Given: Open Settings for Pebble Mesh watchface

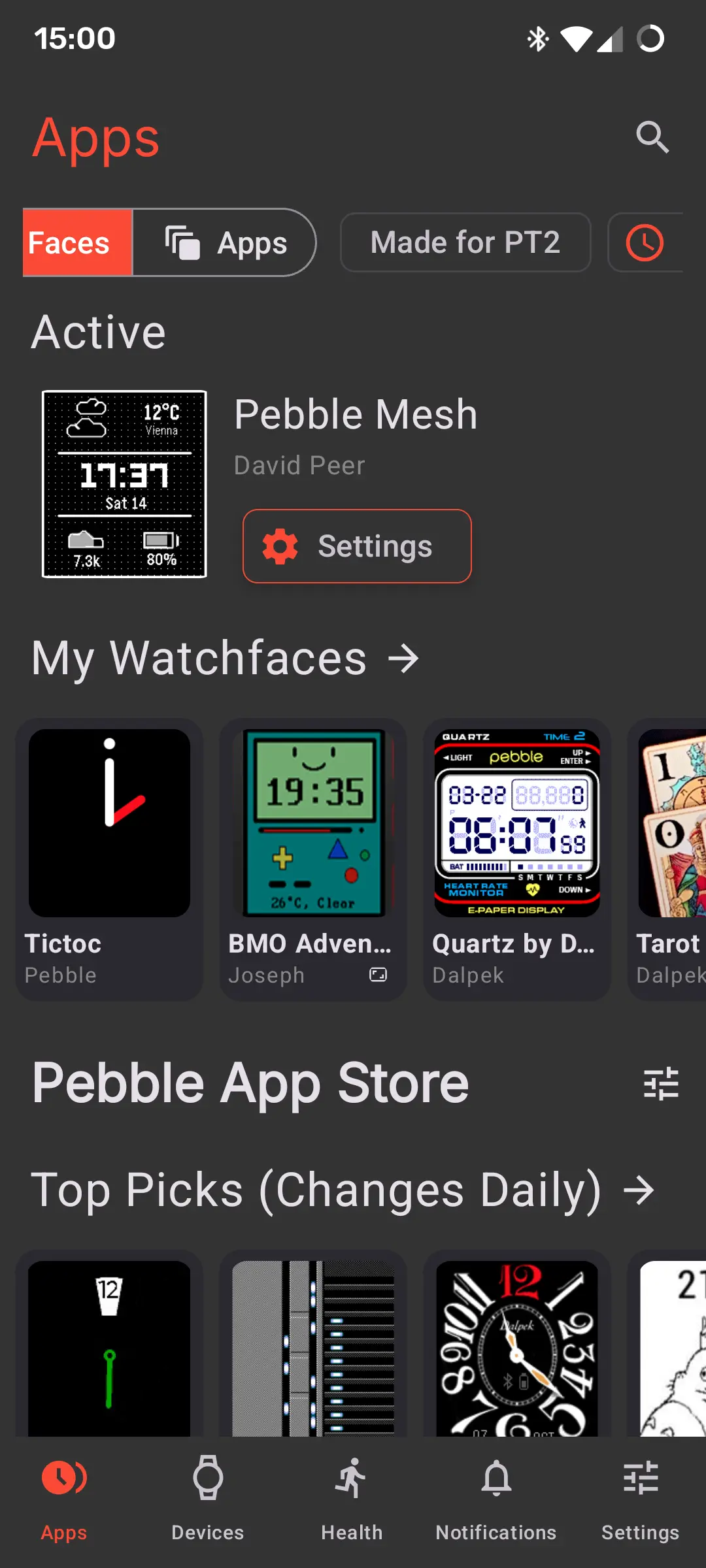Looking at the screenshot, I should pyautogui.click(x=357, y=546).
